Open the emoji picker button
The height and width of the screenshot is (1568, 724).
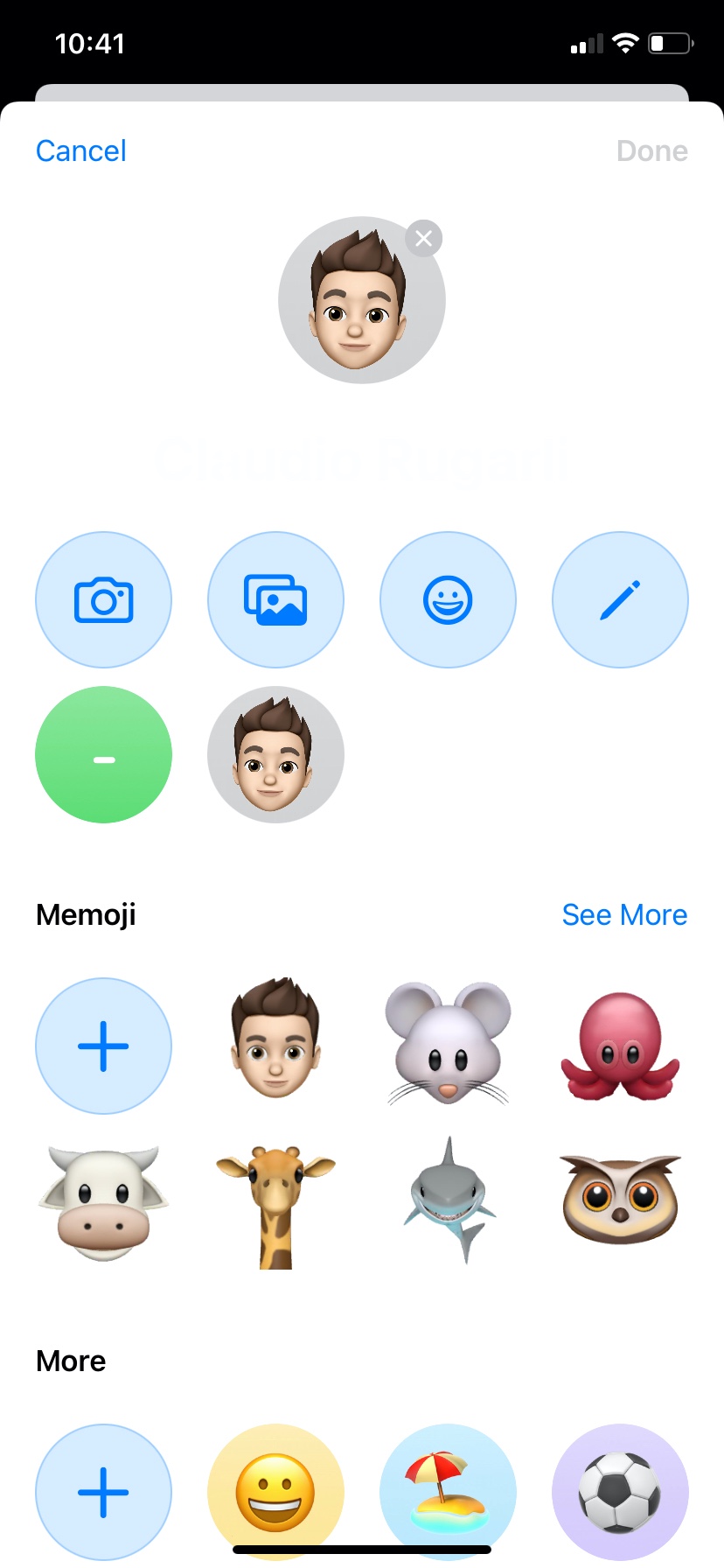pyautogui.click(x=448, y=600)
